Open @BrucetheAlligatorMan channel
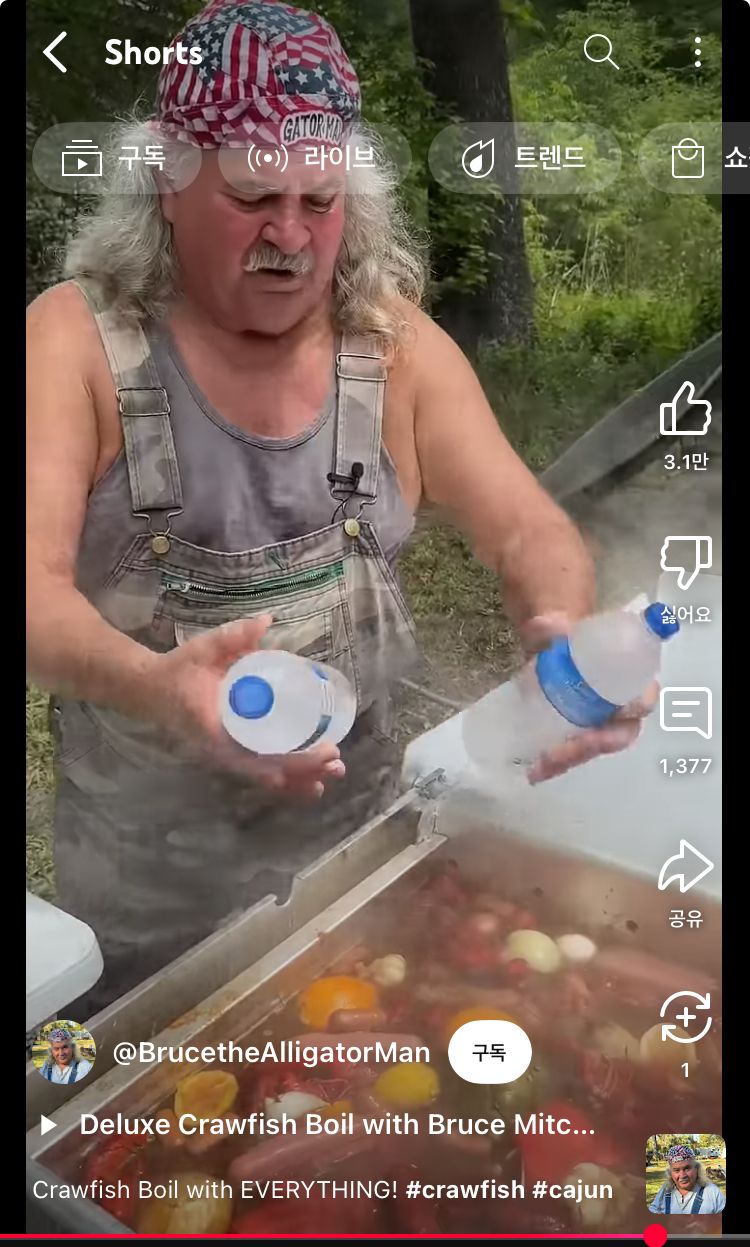This screenshot has height=1247, width=750. (271, 1053)
